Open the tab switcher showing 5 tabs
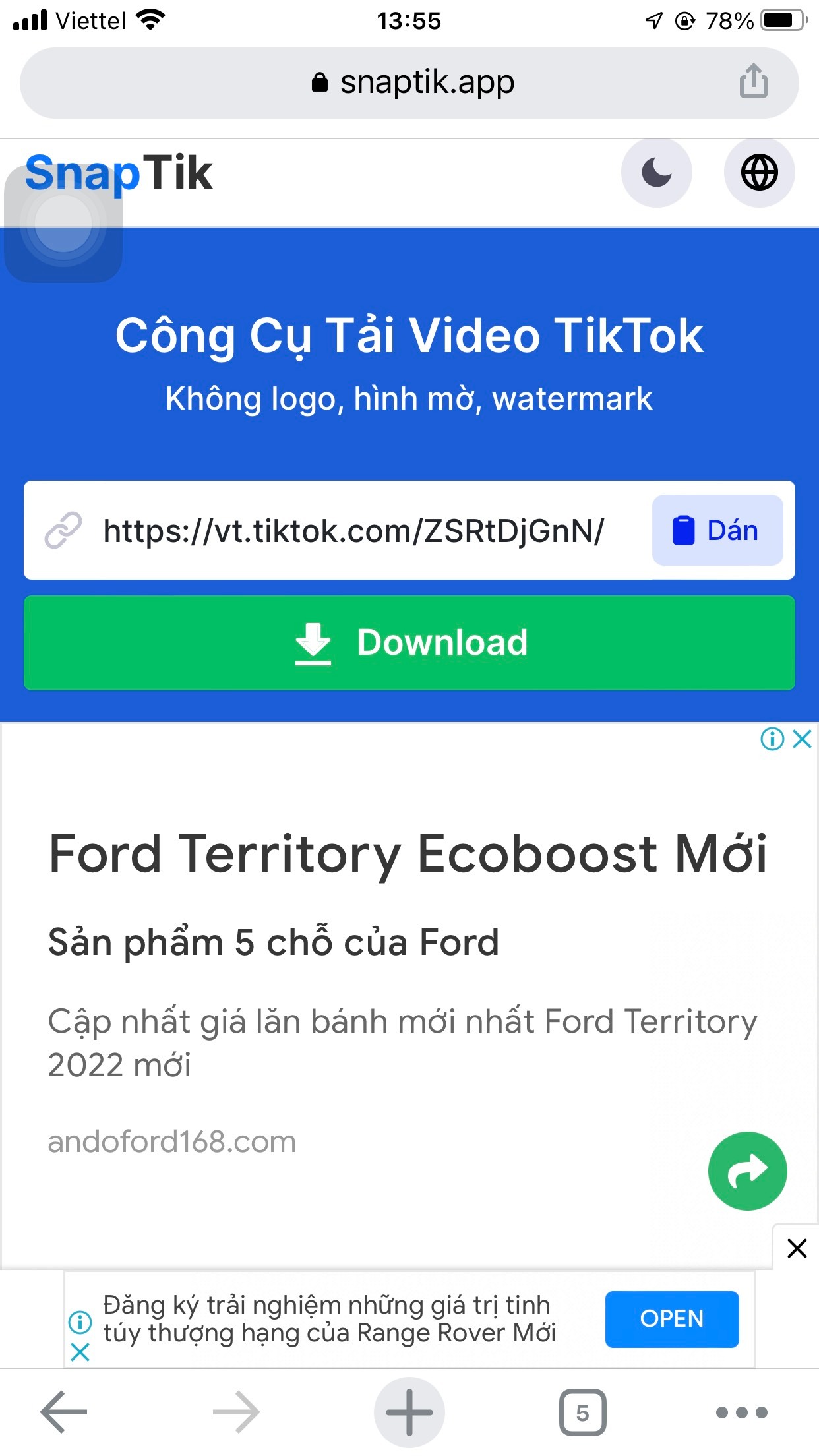Screen dimensions: 819x1456 pyautogui.click(x=583, y=1412)
